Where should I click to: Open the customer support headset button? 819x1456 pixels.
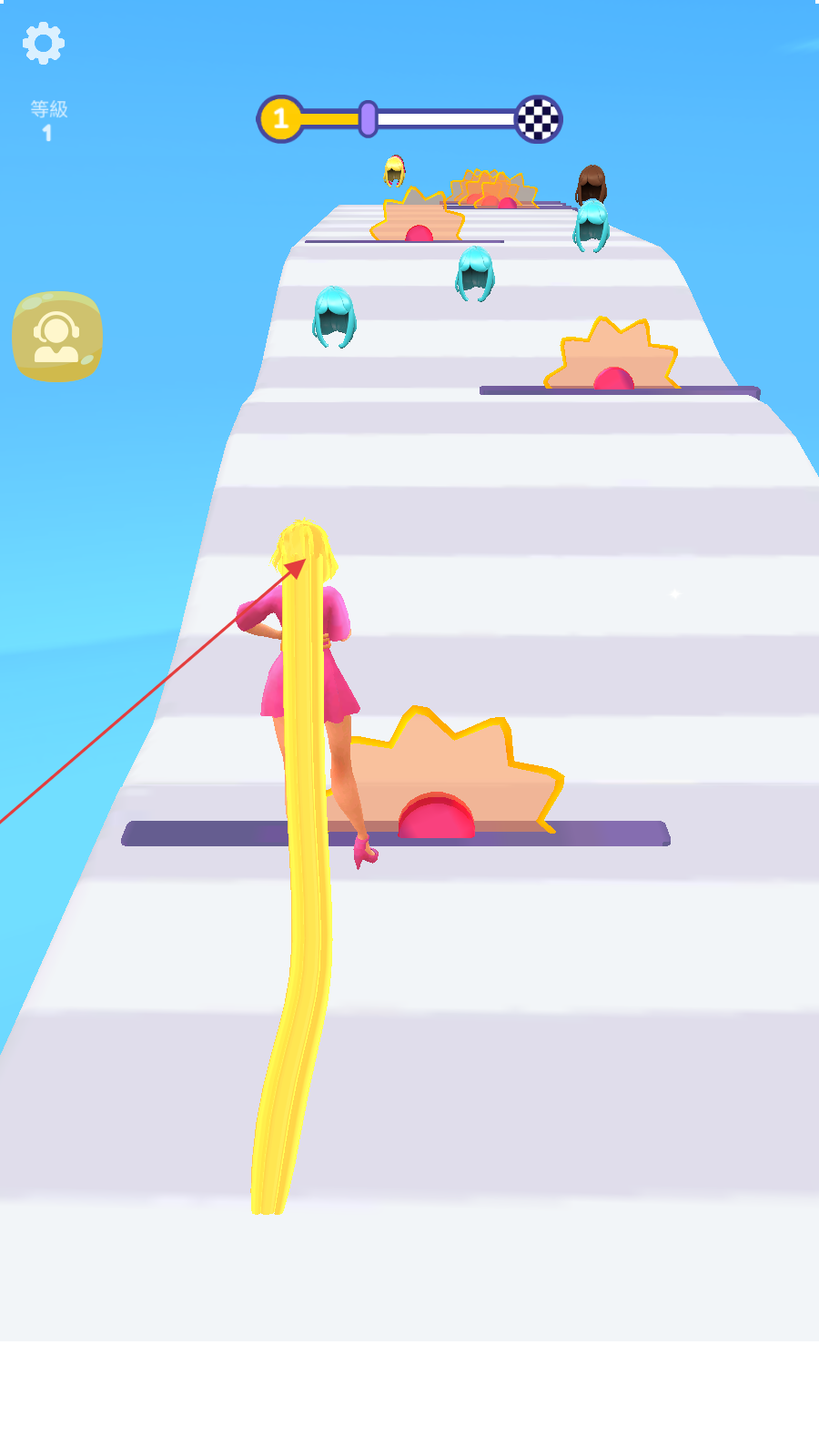pyautogui.click(x=57, y=337)
